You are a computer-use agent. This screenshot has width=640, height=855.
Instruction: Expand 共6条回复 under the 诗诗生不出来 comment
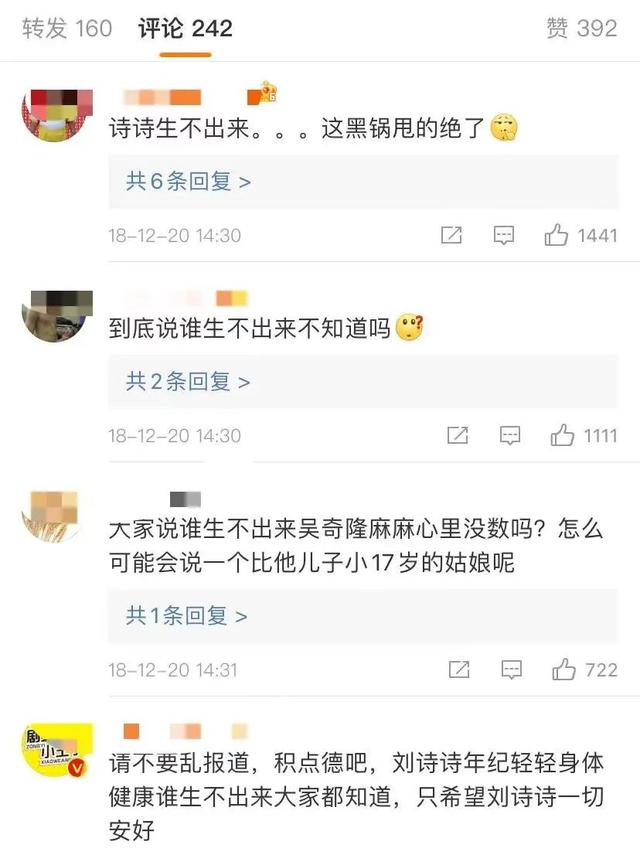pos(188,181)
